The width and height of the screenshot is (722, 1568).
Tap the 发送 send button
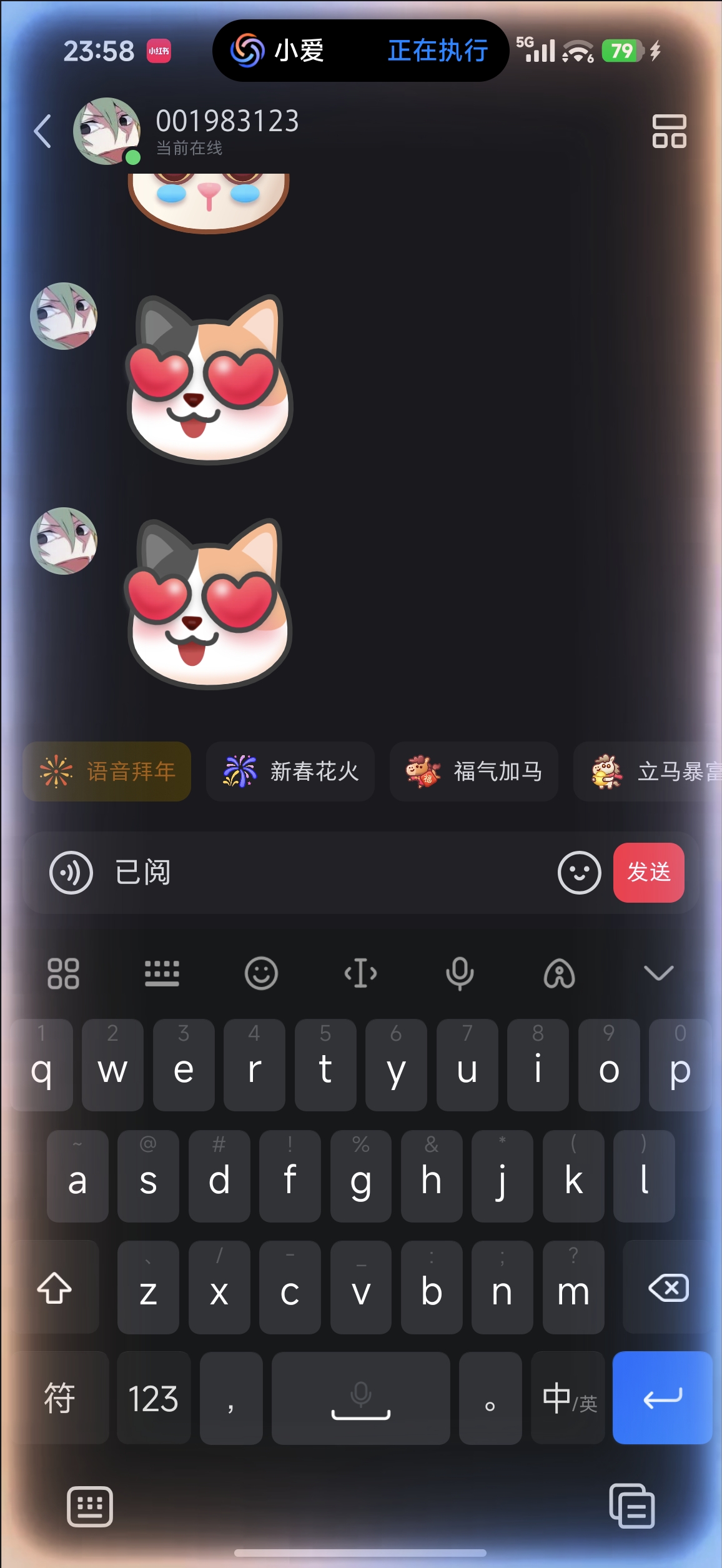pyautogui.click(x=648, y=872)
